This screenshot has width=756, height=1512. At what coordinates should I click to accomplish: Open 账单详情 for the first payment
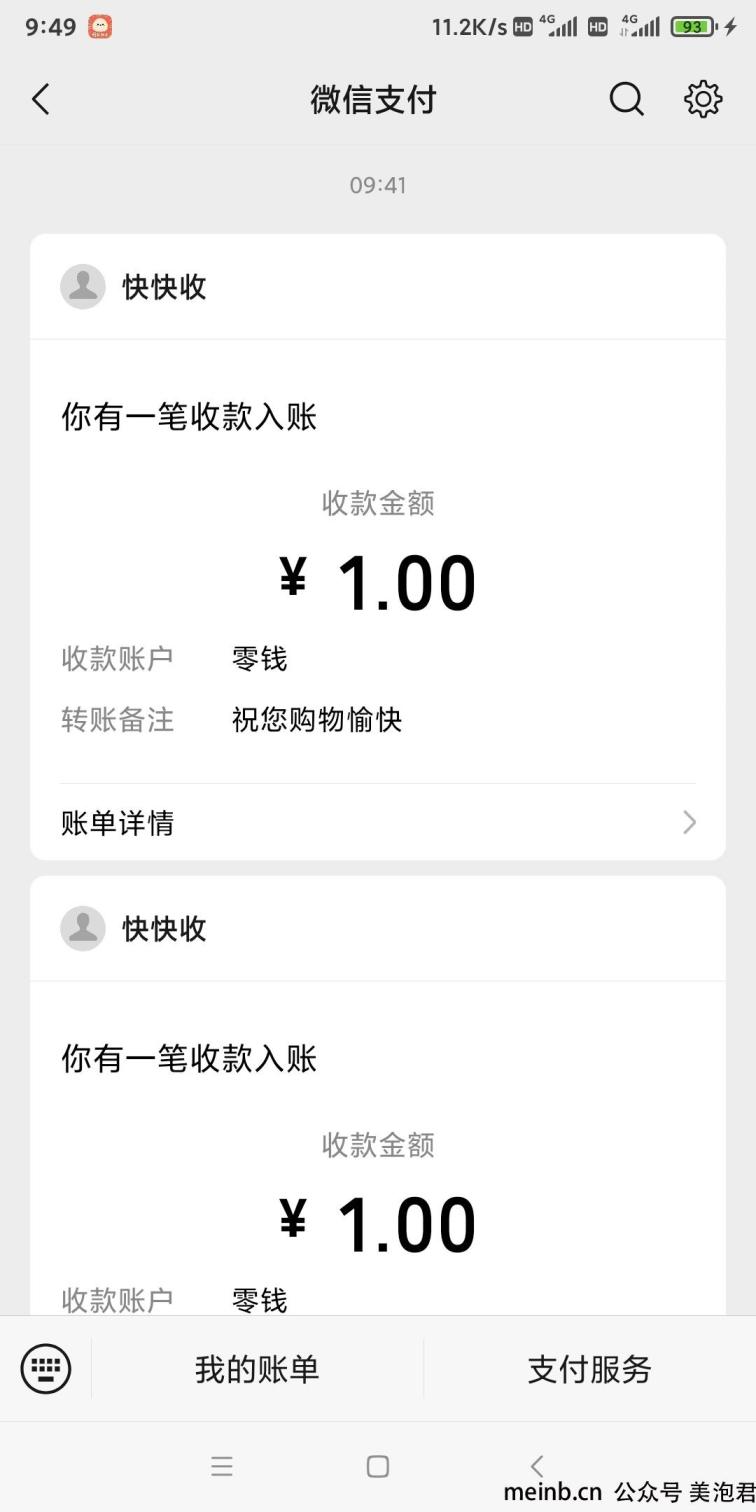[378, 822]
